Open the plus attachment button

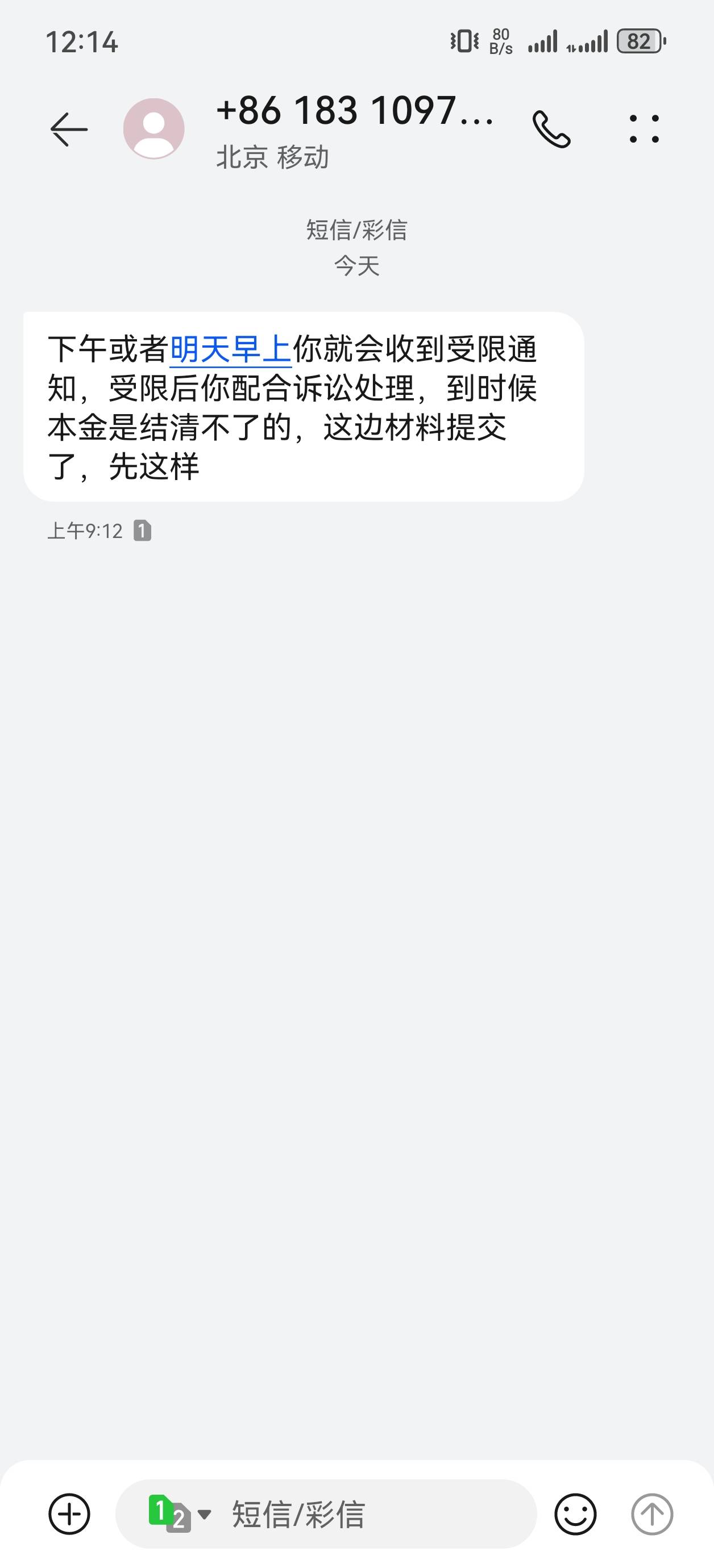point(69,1514)
